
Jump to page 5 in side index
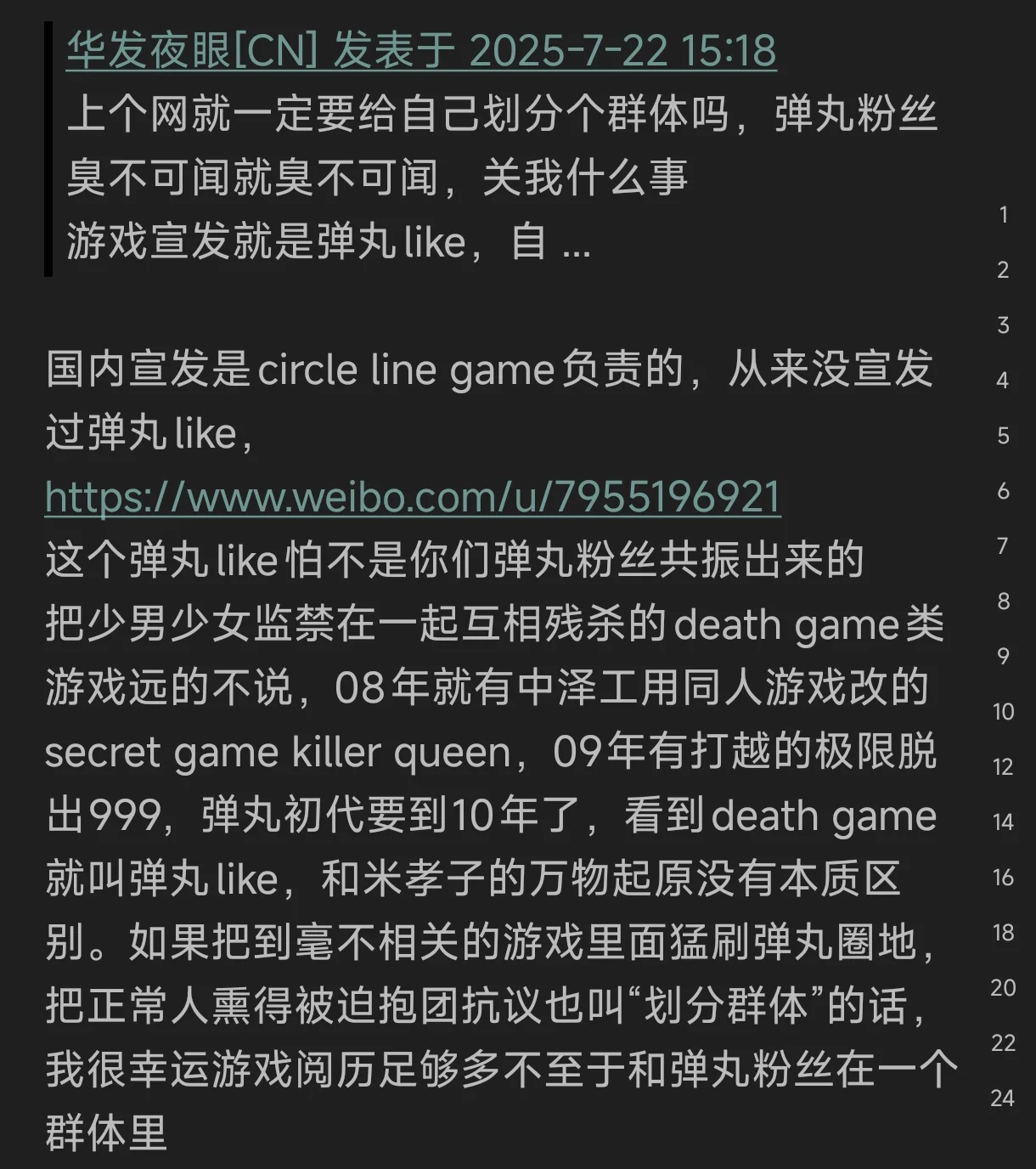click(x=1004, y=436)
